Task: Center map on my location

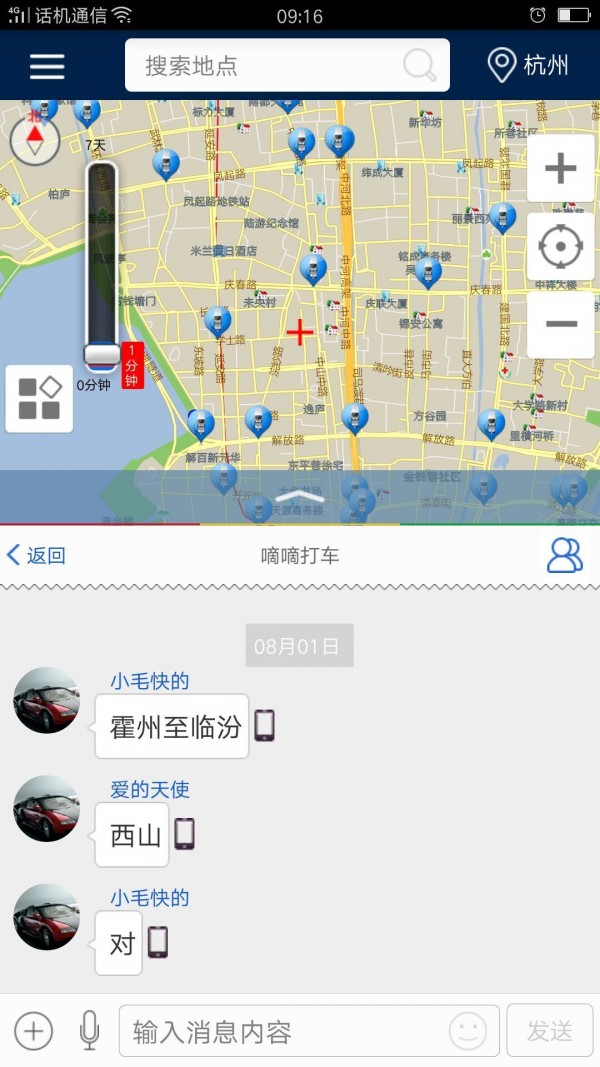Action: pos(560,246)
